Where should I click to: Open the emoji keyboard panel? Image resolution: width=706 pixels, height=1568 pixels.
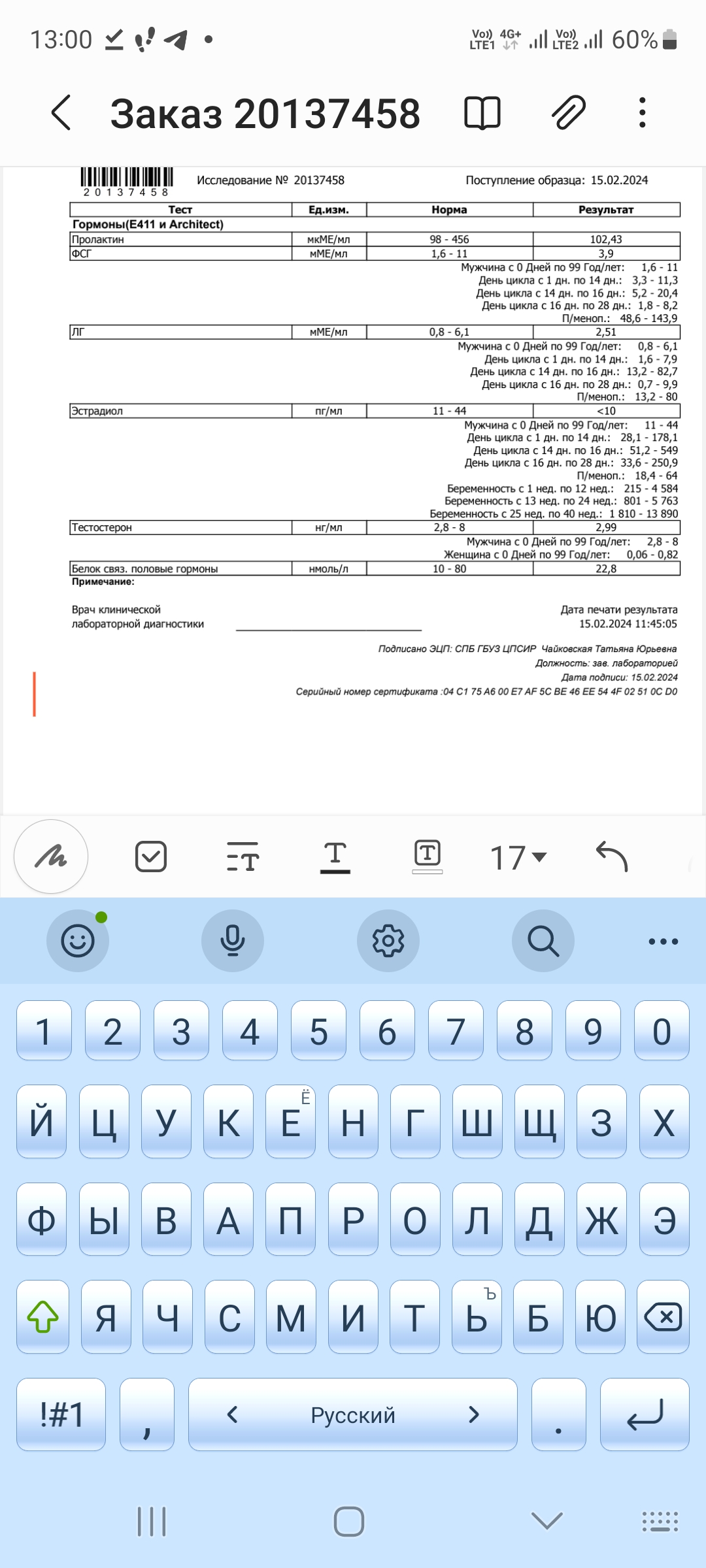tap(78, 941)
